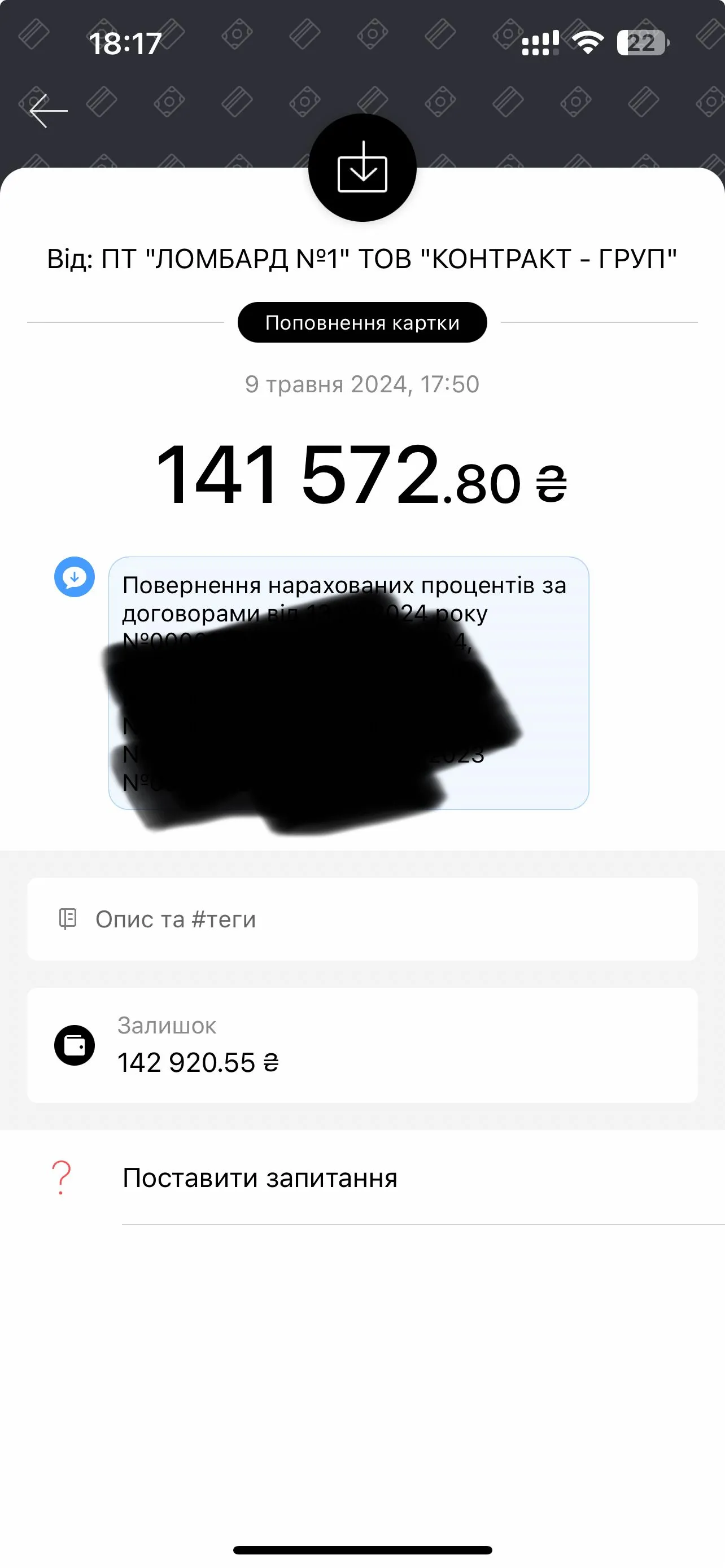
Task: Open the Залишок balance card
Action: click(361, 1045)
